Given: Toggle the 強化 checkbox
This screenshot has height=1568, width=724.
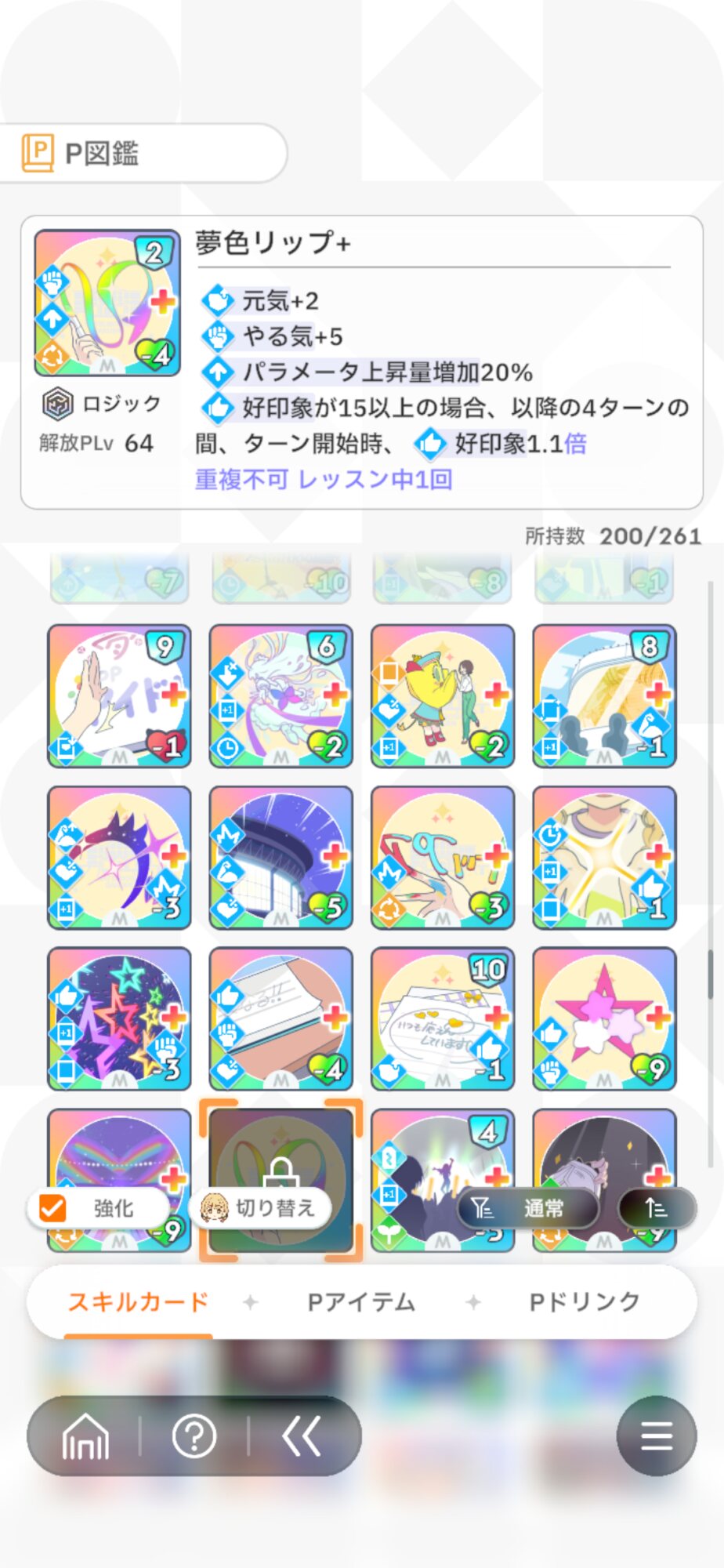Looking at the screenshot, I should click(x=53, y=1208).
